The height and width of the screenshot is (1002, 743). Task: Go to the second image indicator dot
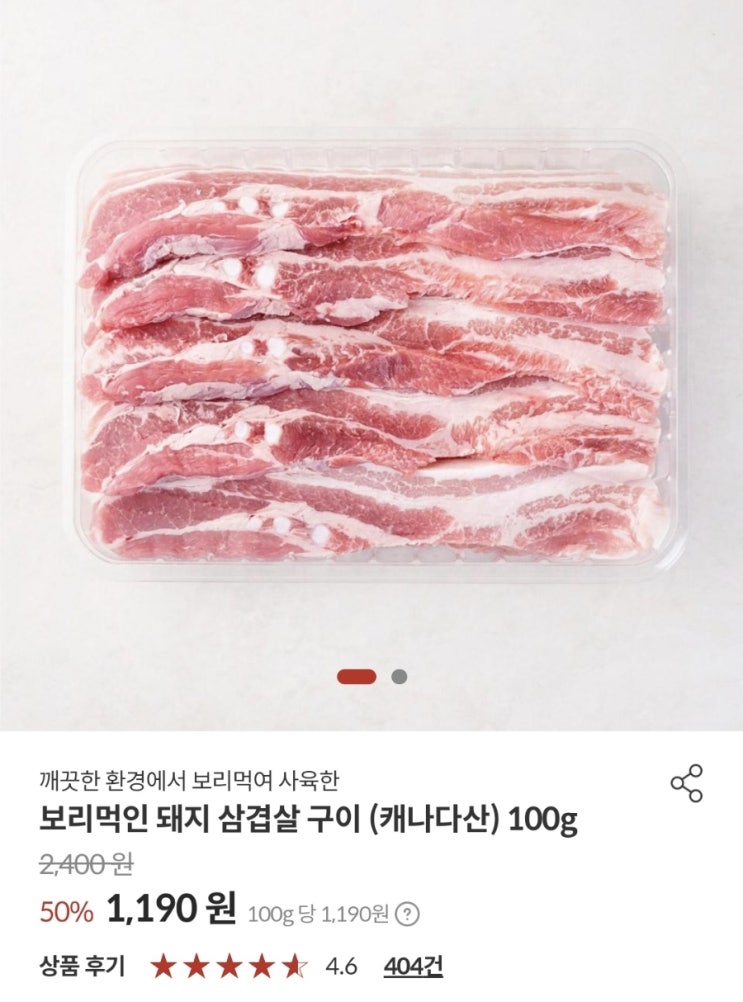[399, 676]
